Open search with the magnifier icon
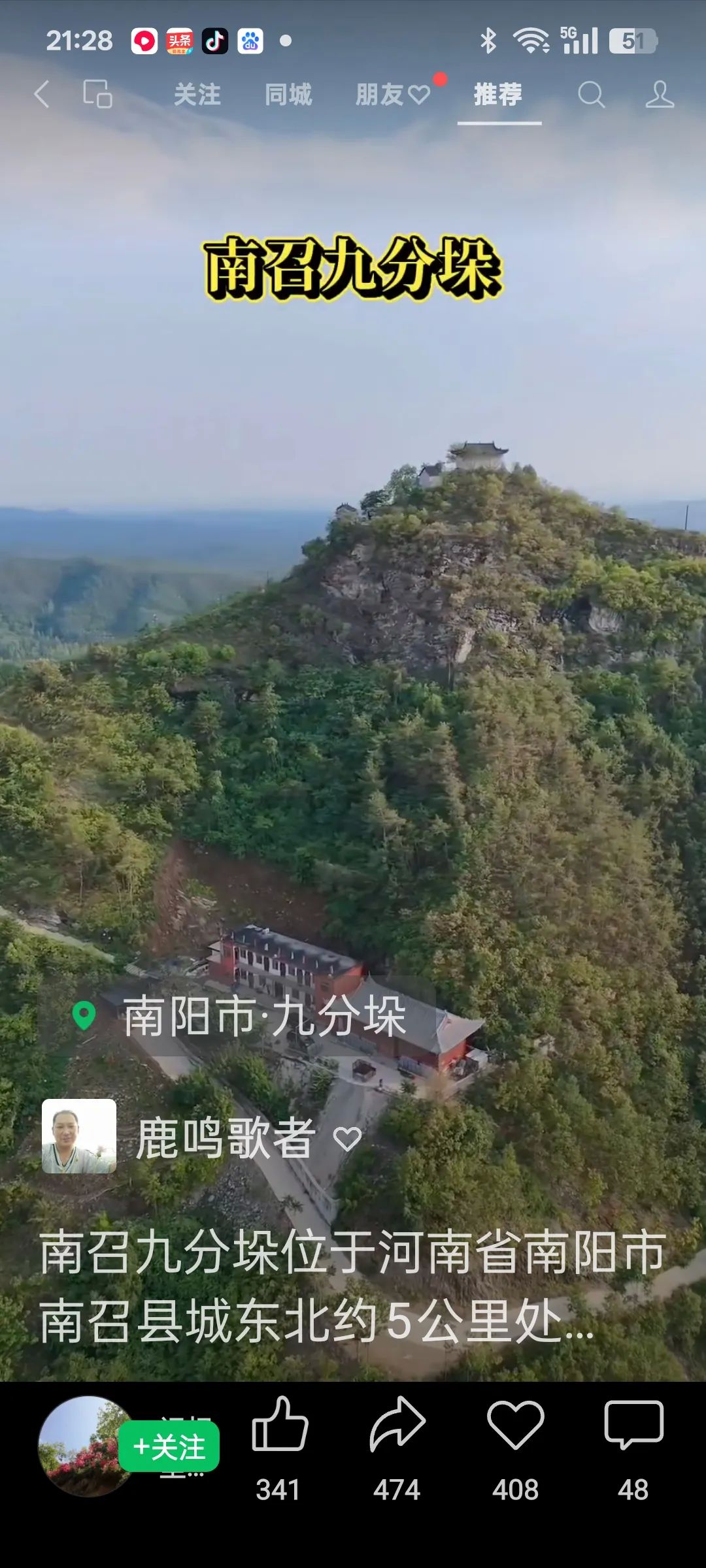706x1568 pixels. (591, 95)
